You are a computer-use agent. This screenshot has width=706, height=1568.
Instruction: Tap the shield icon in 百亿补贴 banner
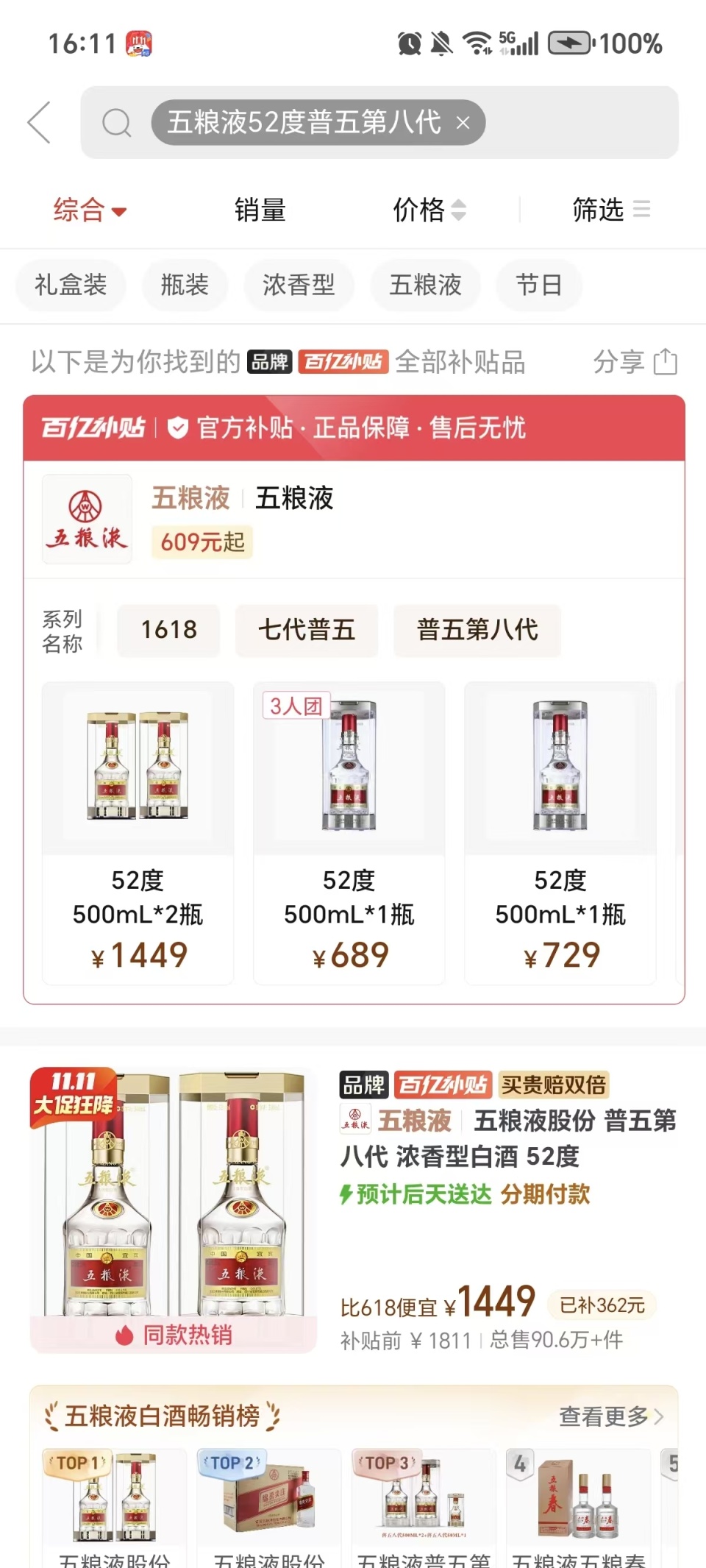click(175, 428)
